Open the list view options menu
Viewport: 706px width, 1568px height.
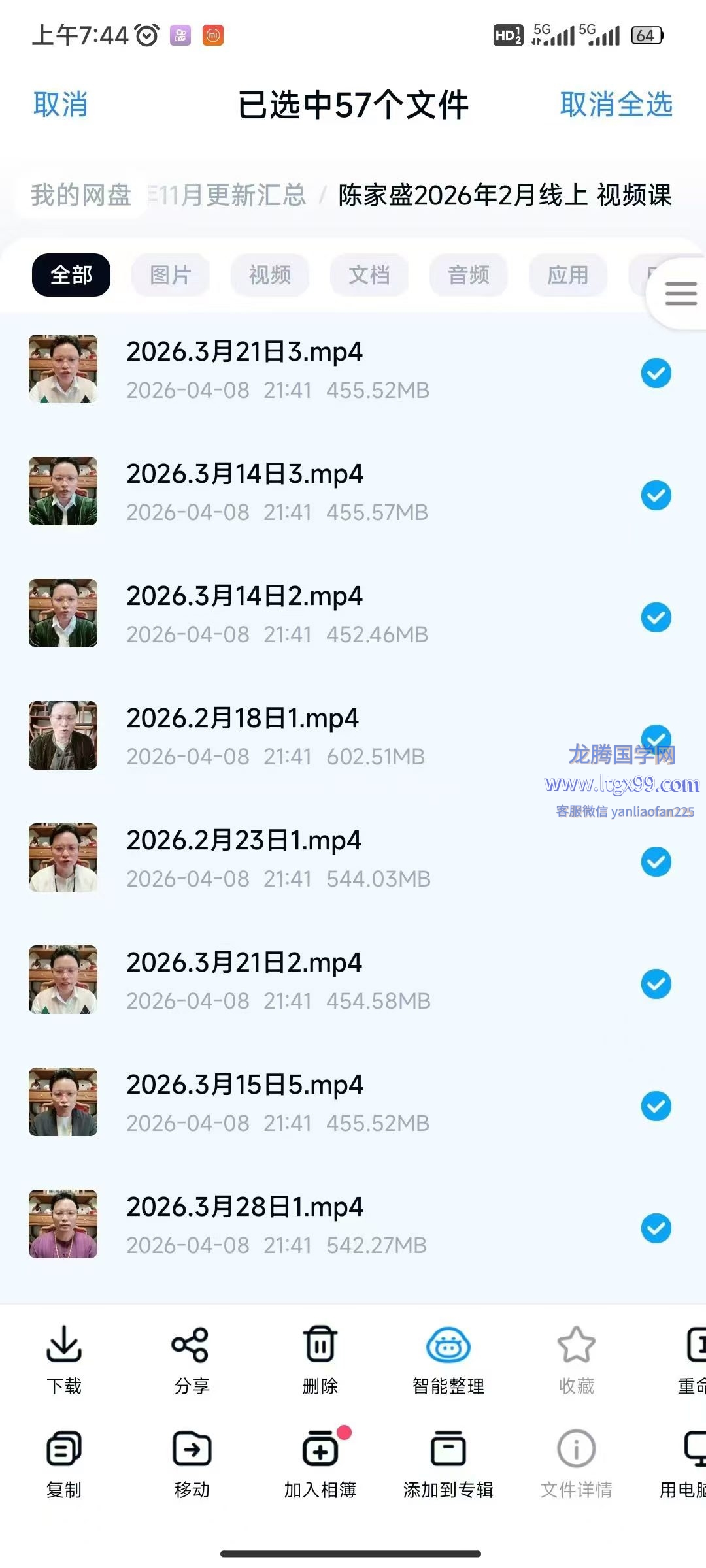(x=680, y=293)
